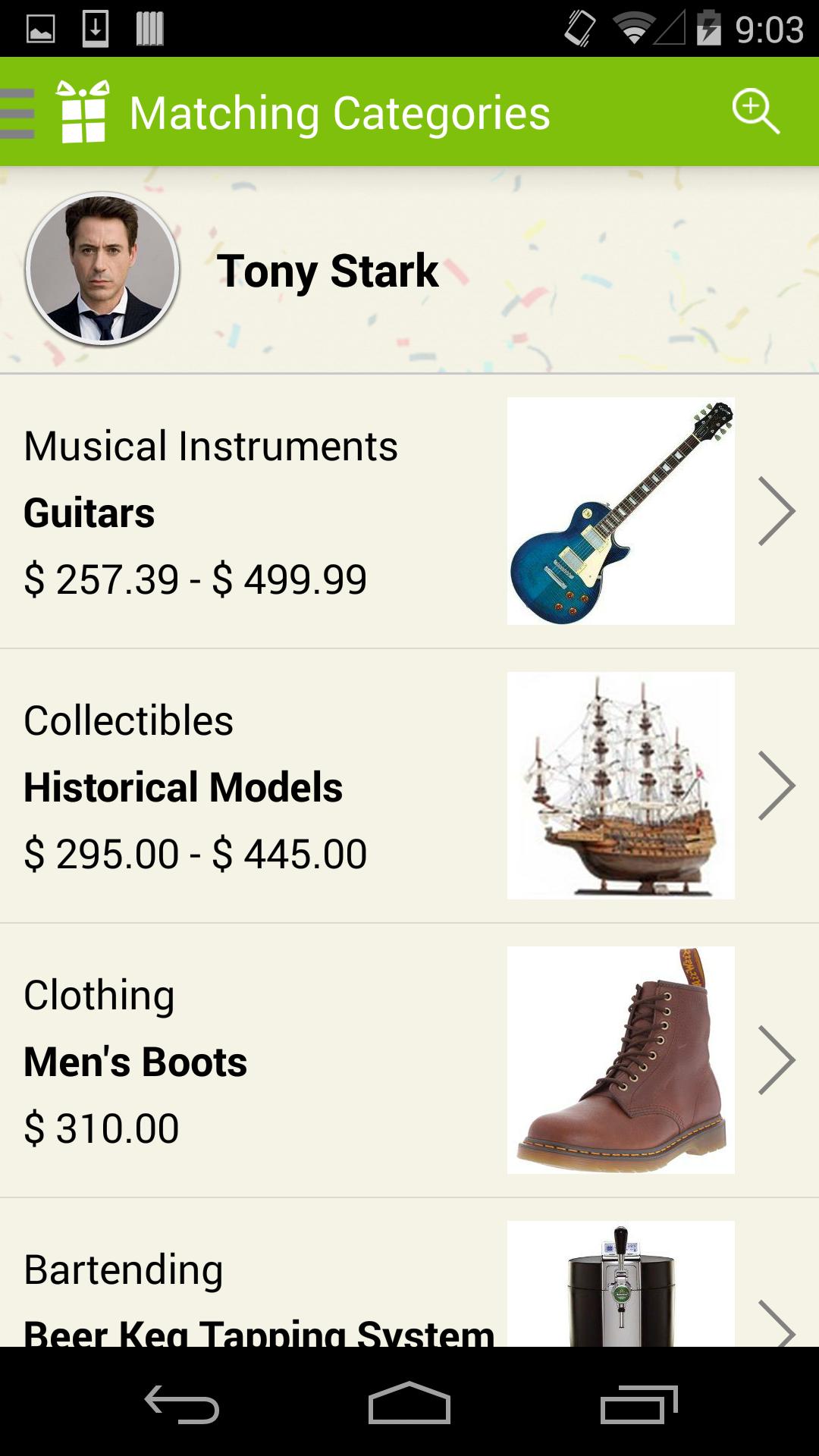
Task: Click the gift box app icon
Action: 82,112
